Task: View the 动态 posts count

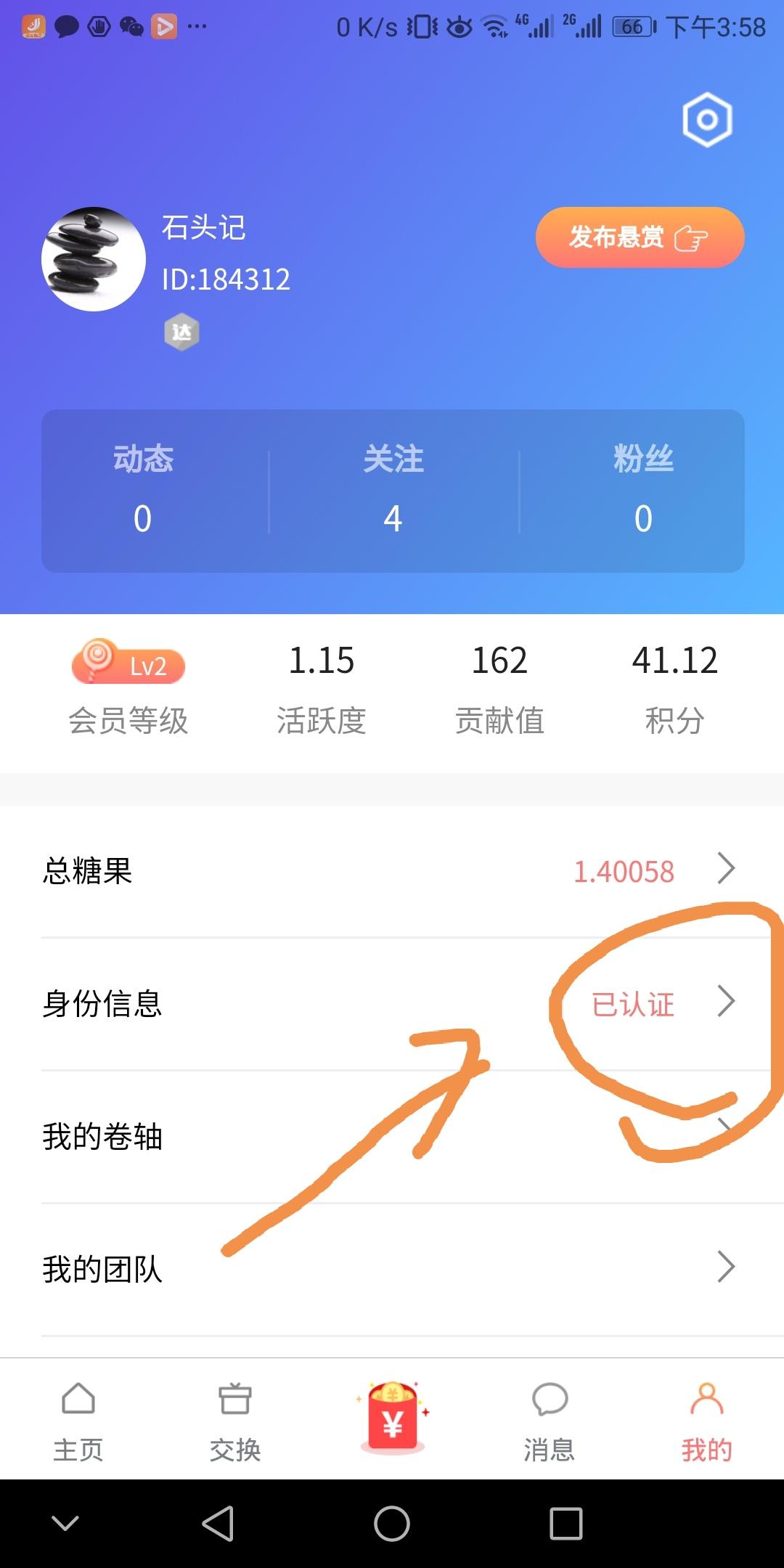Action: tap(143, 490)
